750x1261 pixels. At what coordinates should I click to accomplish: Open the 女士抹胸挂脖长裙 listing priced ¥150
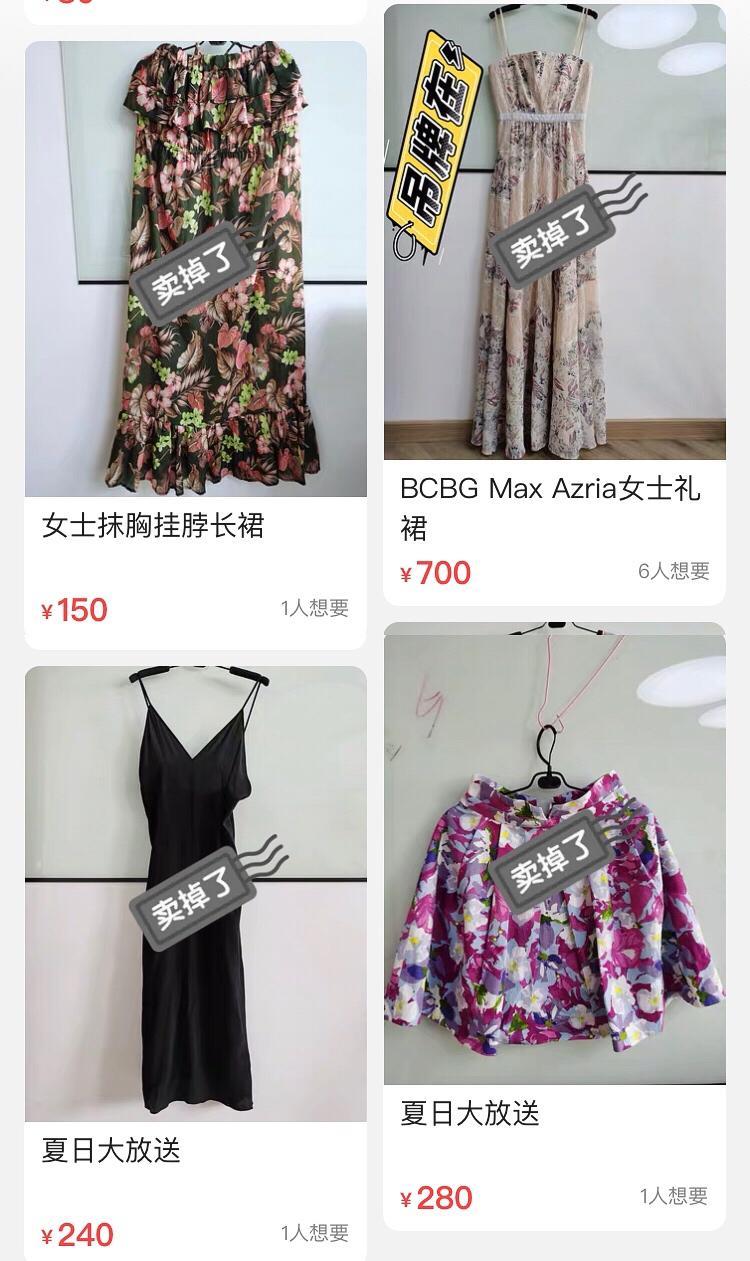(195, 270)
